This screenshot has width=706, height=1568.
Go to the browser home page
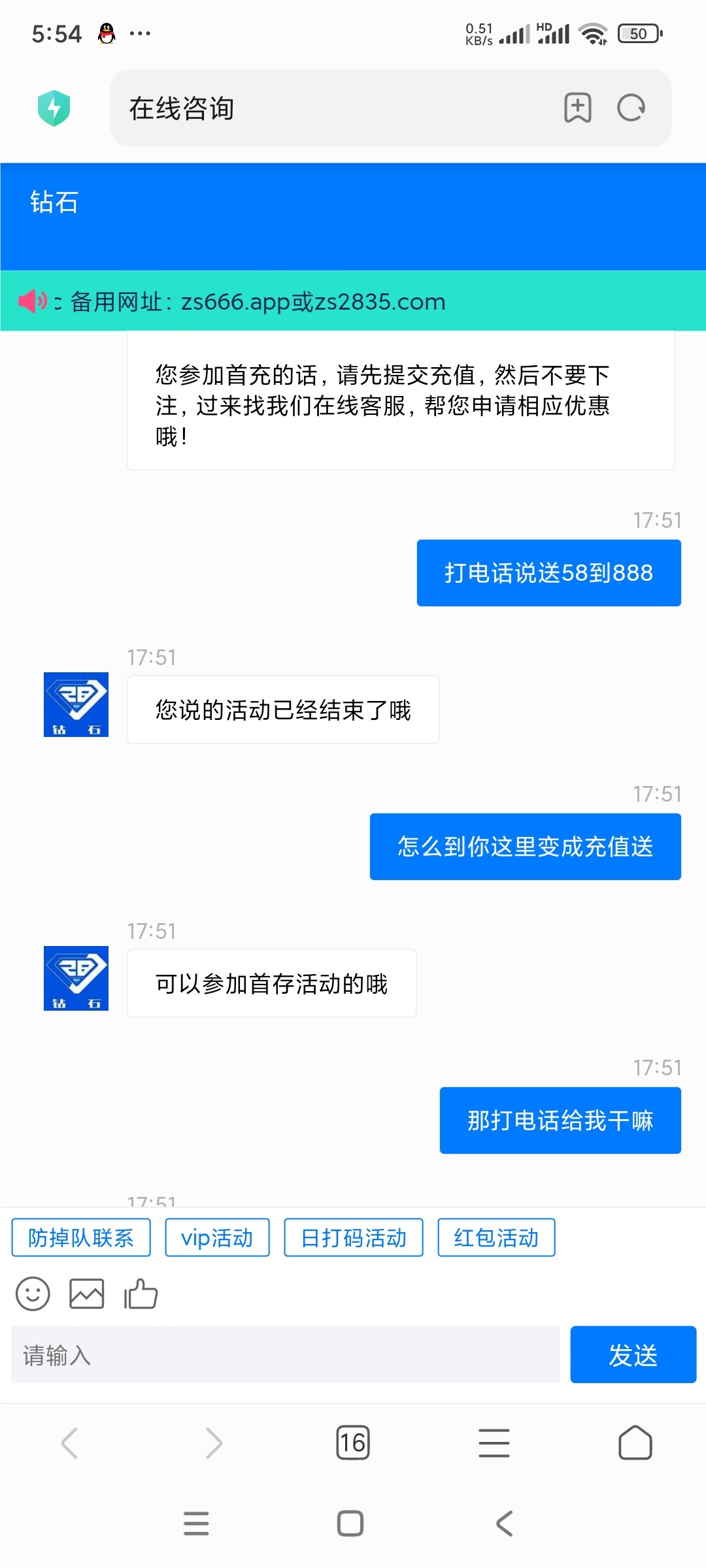[x=635, y=1443]
